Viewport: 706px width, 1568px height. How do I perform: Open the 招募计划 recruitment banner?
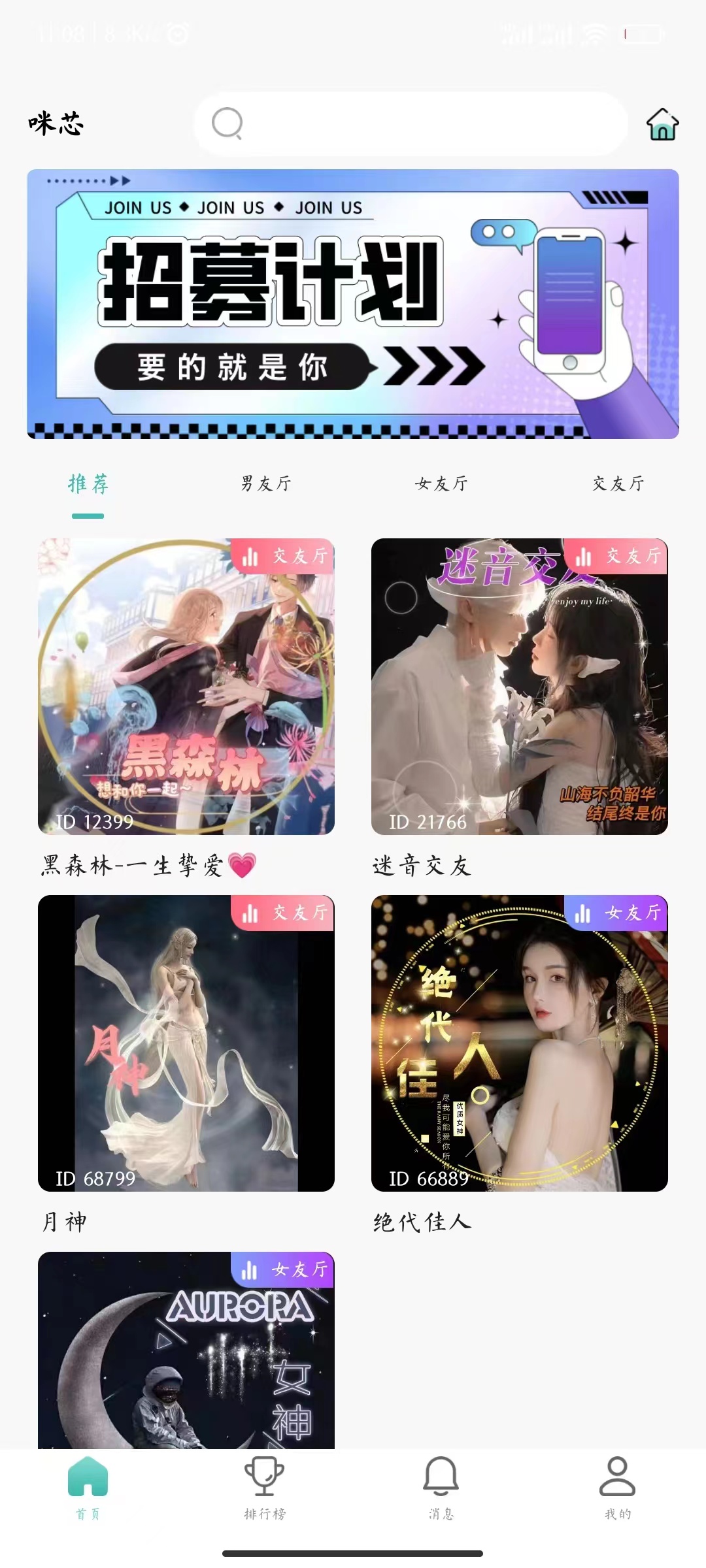click(x=353, y=304)
